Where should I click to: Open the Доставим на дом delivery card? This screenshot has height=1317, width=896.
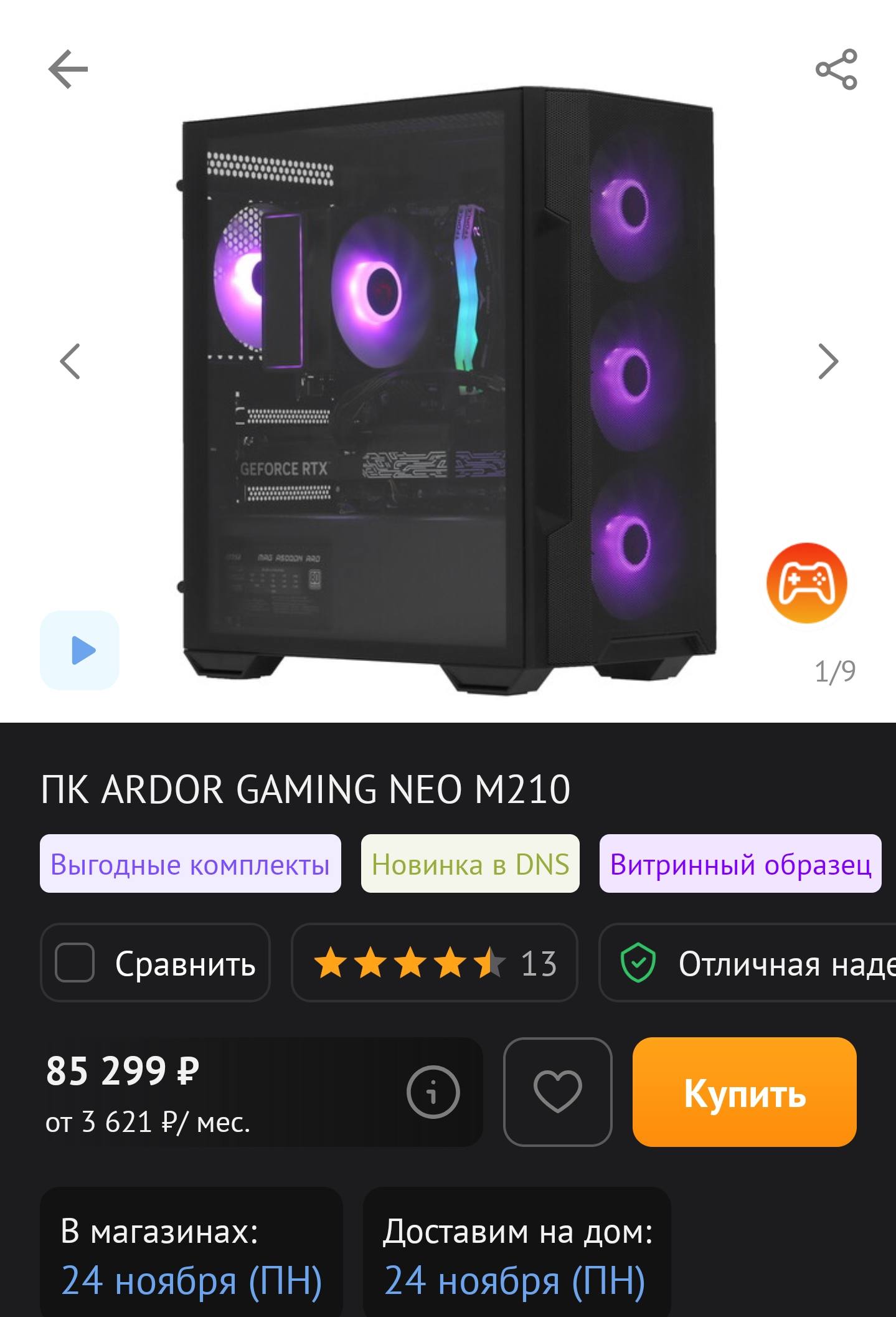(x=517, y=1253)
